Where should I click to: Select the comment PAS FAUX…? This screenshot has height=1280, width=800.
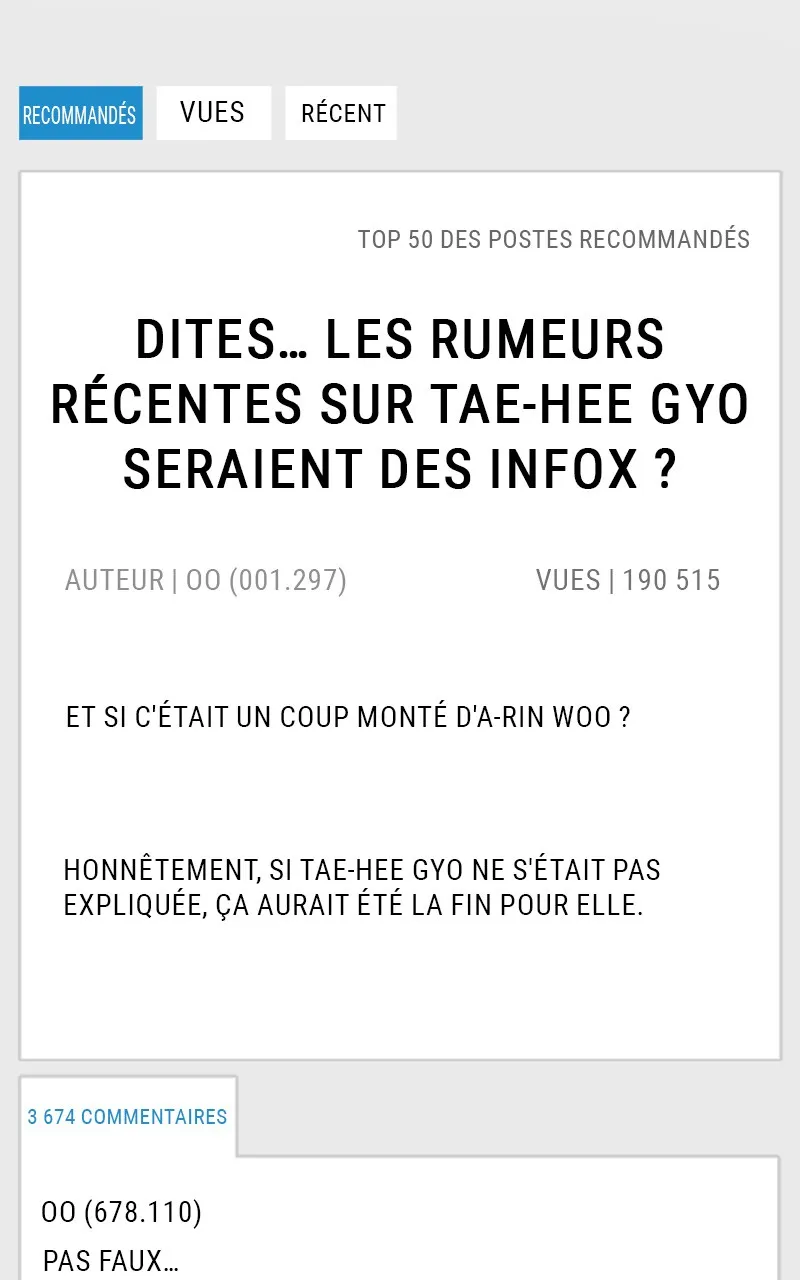pos(111,1260)
